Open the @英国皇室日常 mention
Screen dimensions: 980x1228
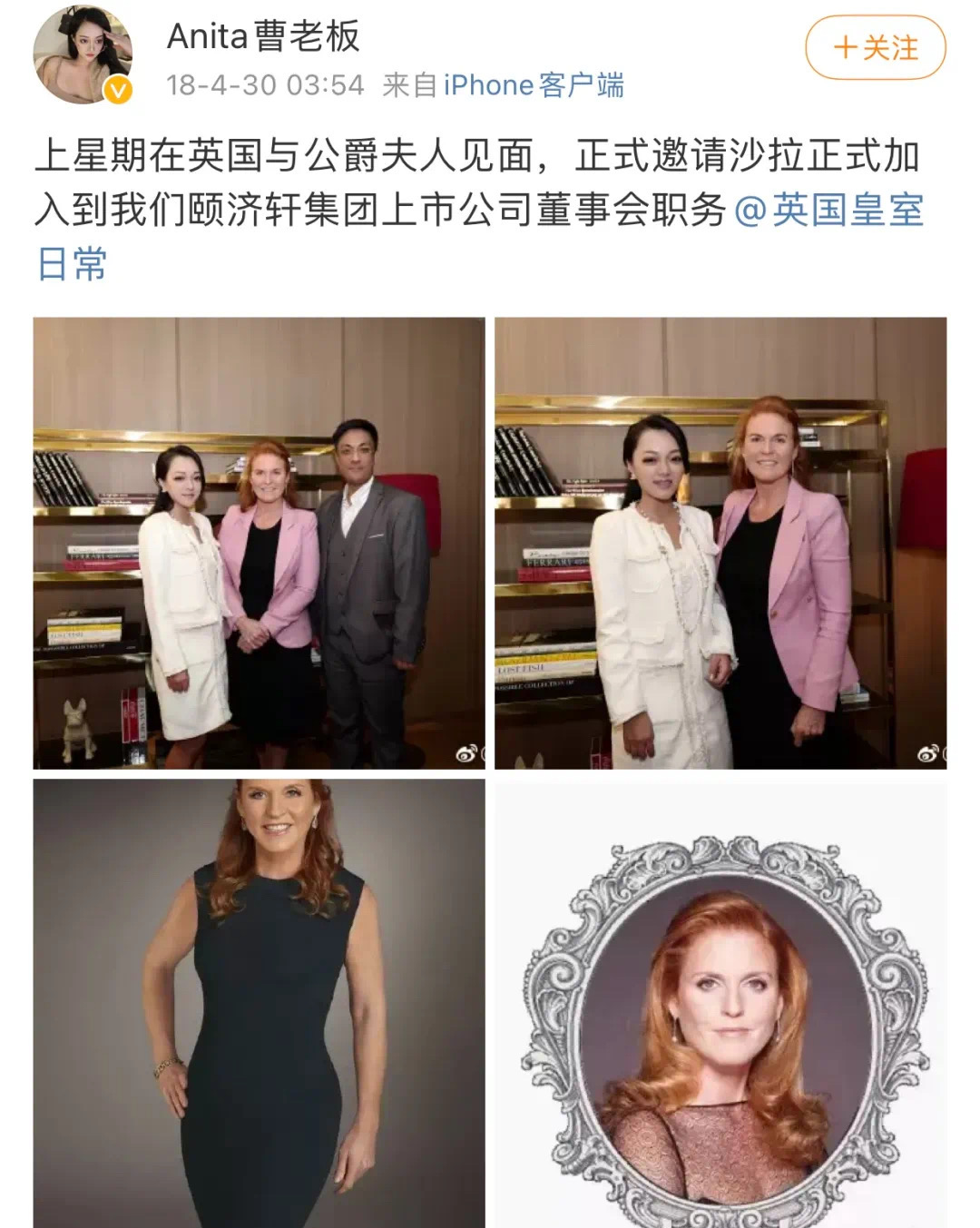click(x=828, y=211)
